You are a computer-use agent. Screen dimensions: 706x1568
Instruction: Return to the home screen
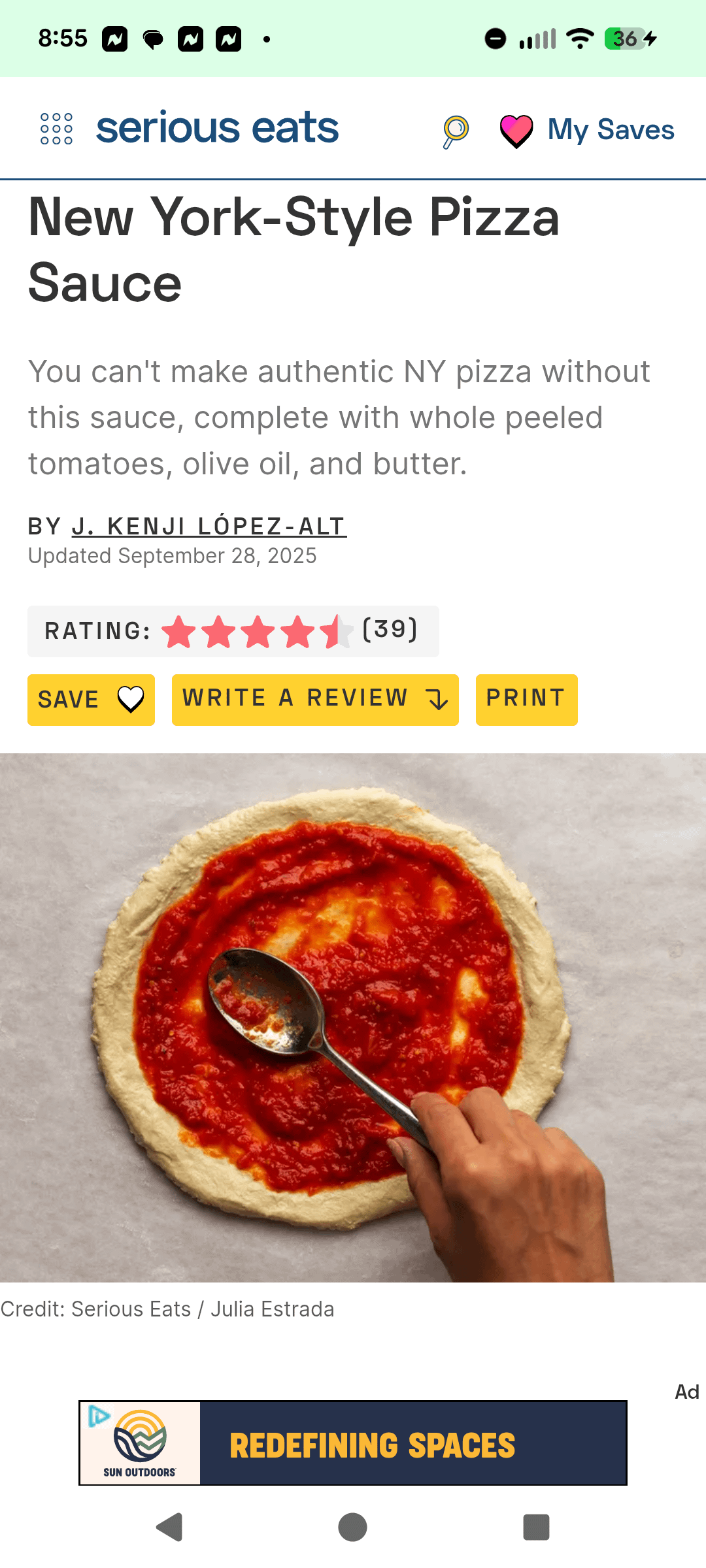tap(353, 1527)
